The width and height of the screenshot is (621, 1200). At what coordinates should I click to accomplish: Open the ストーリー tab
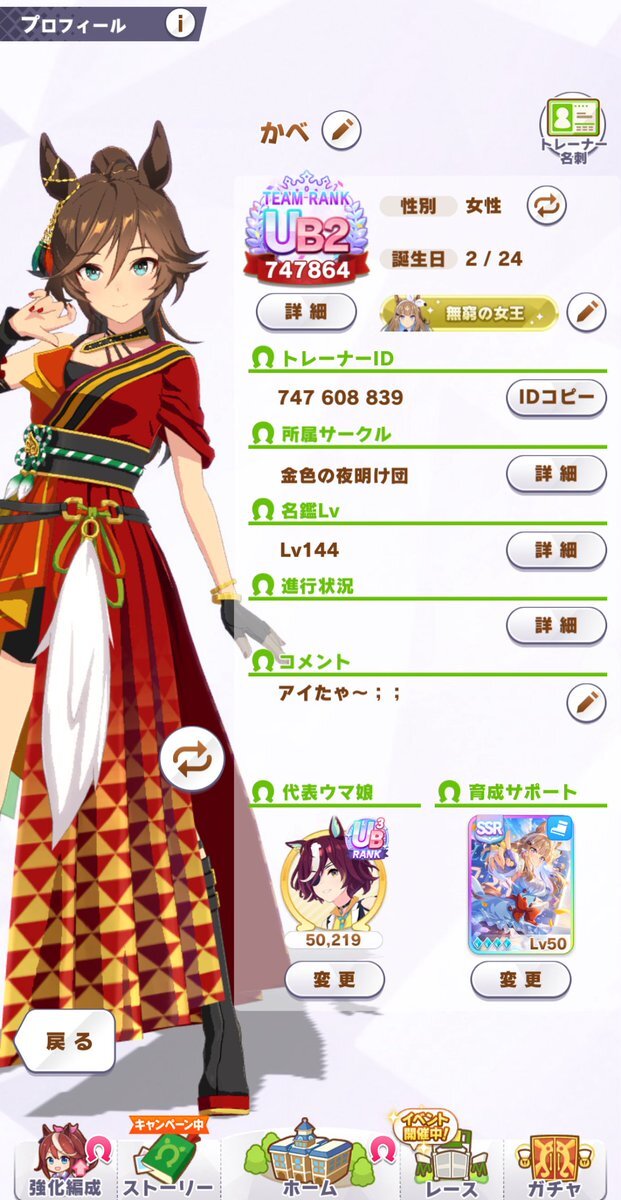click(x=168, y=1160)
